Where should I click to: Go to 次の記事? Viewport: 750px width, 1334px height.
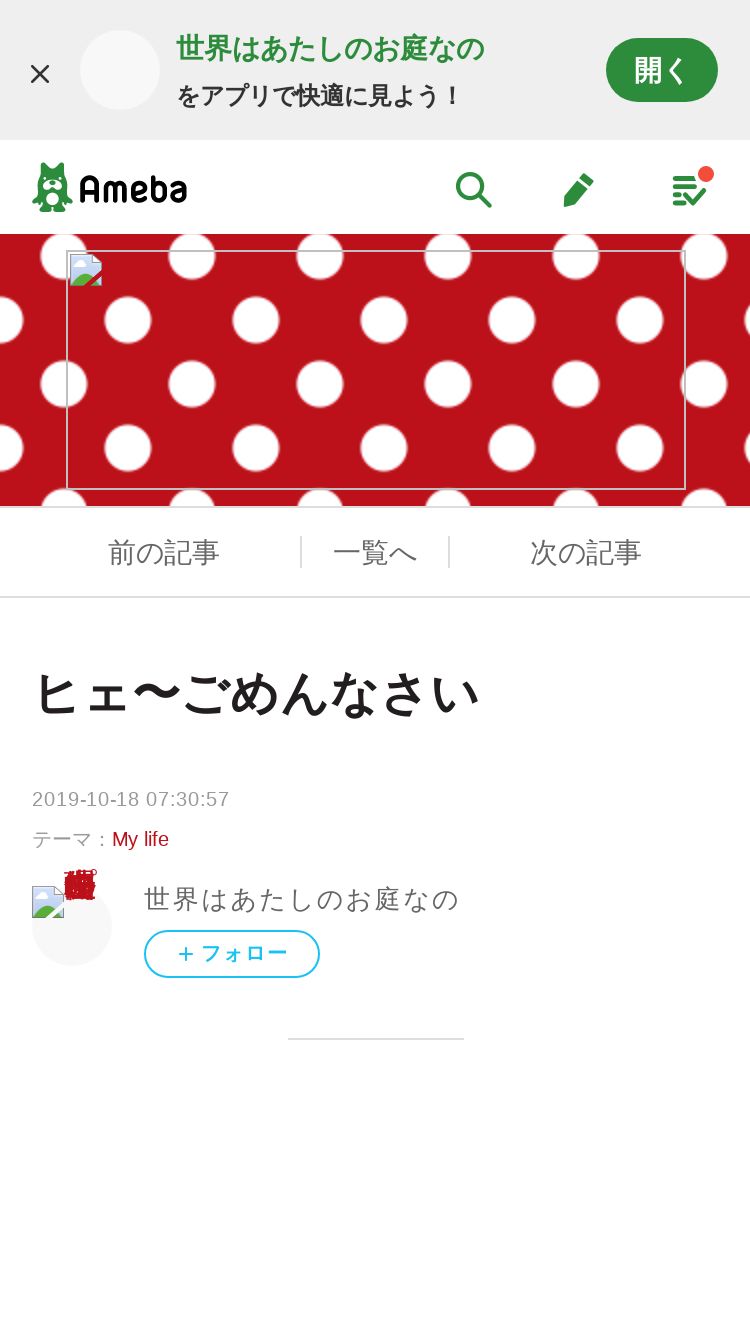click(x=586, y=552)
